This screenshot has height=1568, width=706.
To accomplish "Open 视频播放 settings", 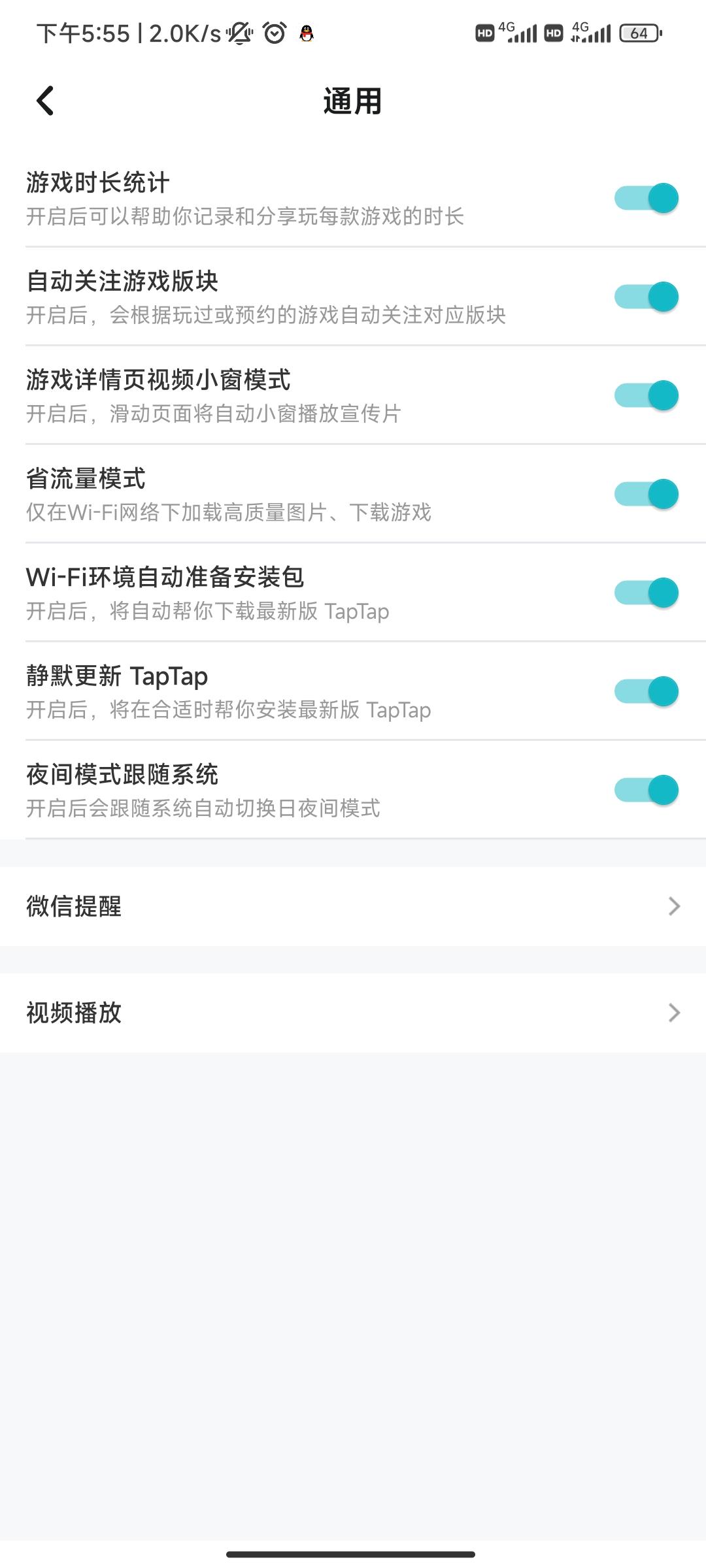I will point(353,1013).
